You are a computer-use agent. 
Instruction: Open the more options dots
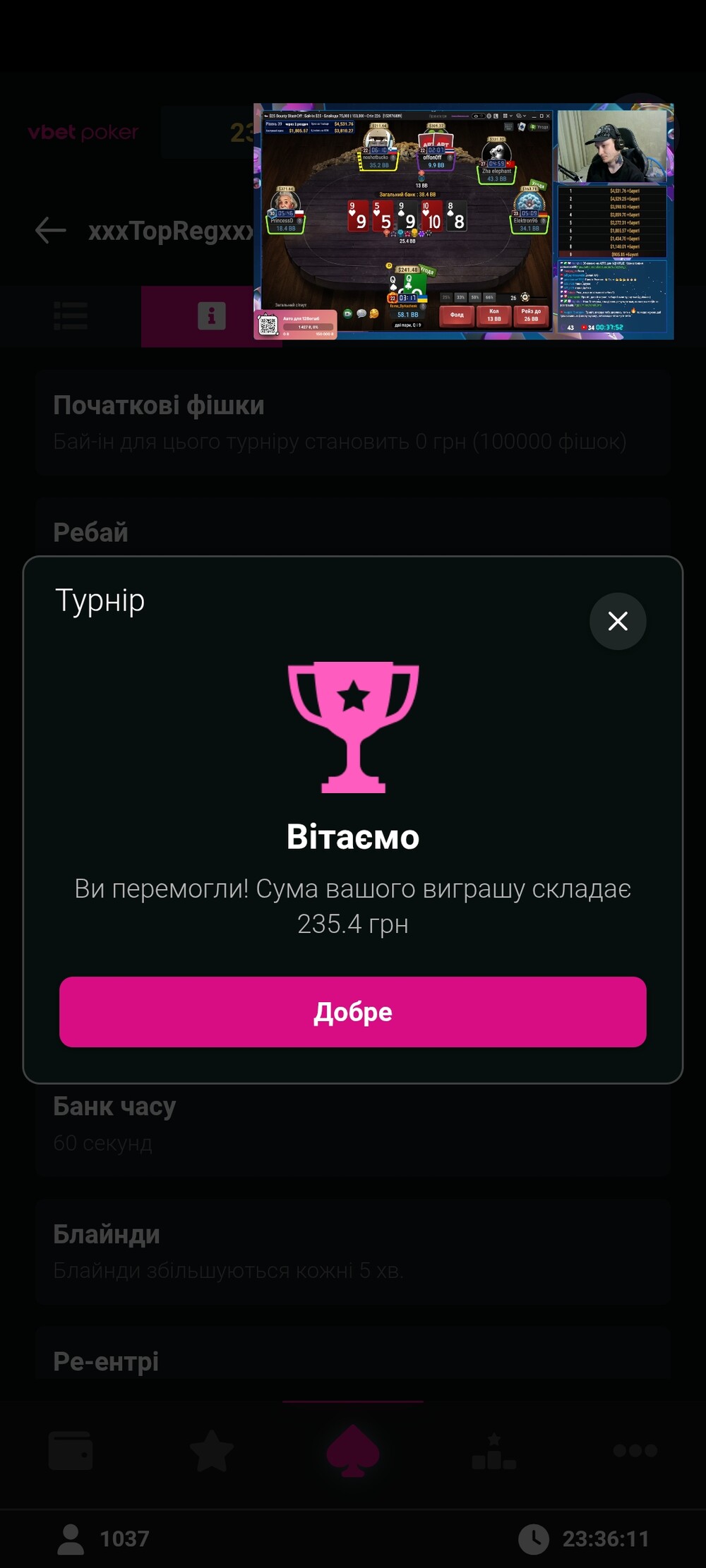point(635,1450)
